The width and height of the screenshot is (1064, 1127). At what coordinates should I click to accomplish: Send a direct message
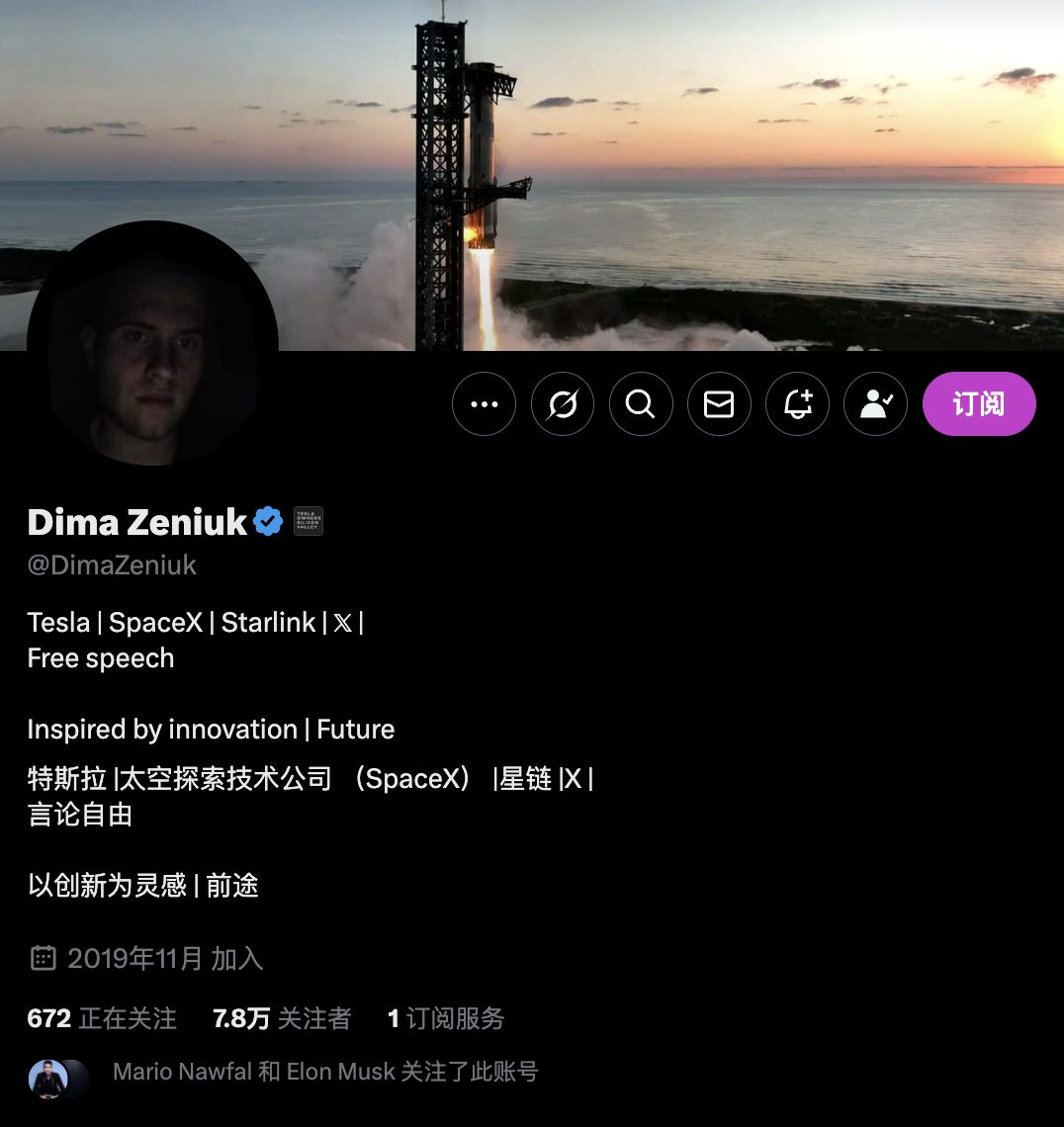(x=719, y=403)
